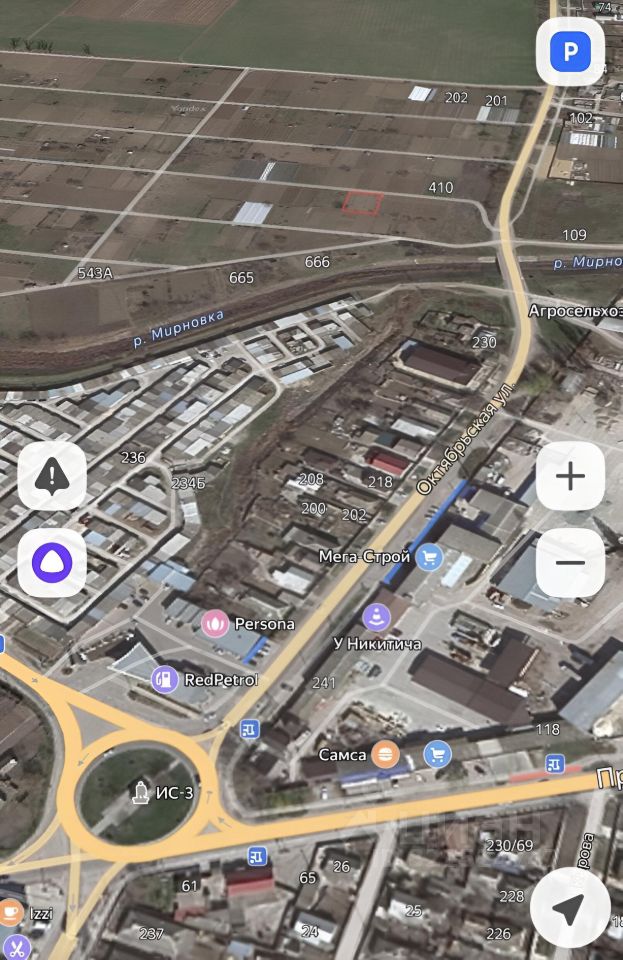Viewport: 623px width, 960px height.
Task: Zoom in on the map
Action: pyautogui.click(x=570, y=476)
